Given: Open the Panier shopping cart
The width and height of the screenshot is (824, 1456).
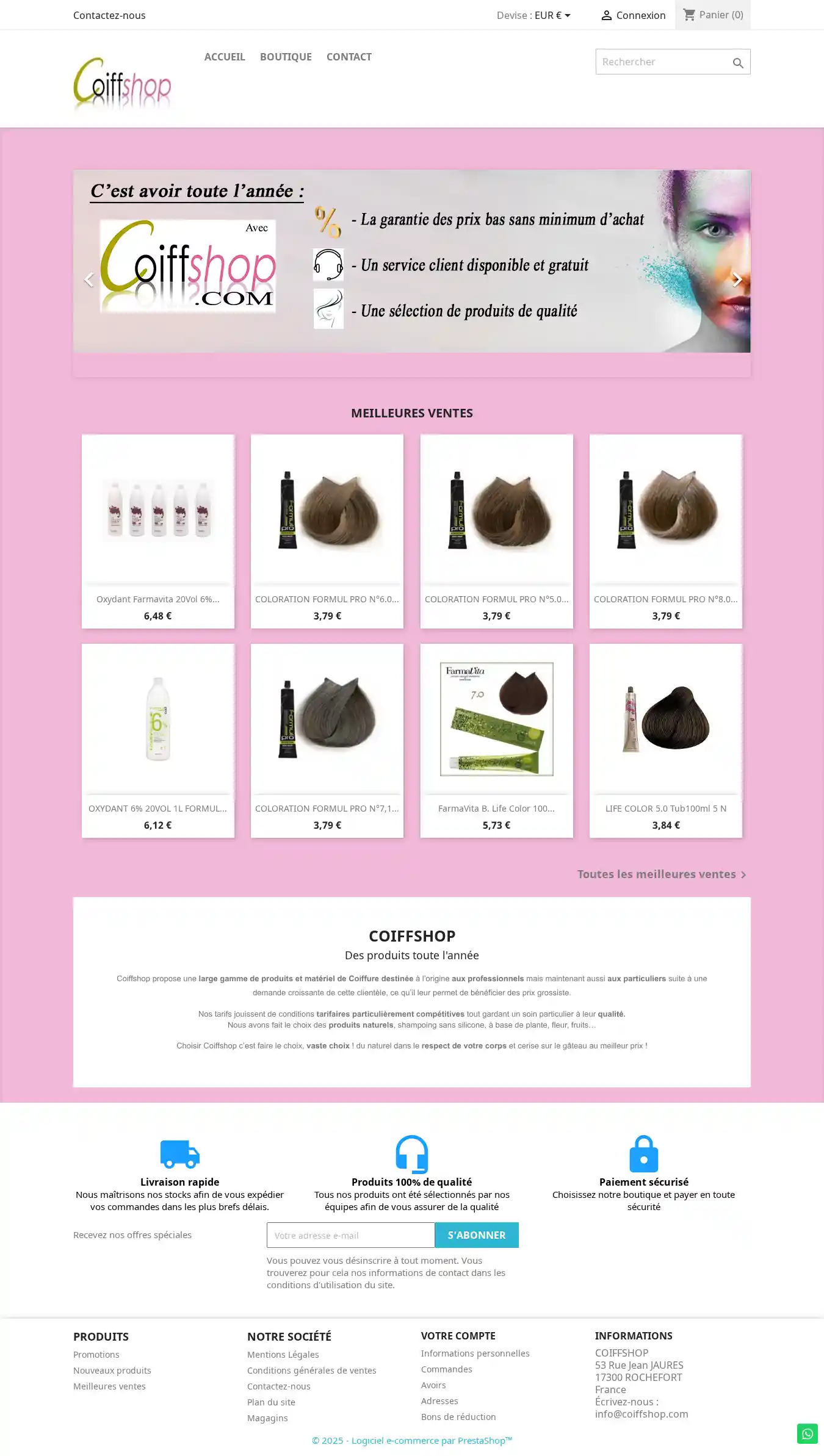Looking at the screenshot, I should click(712, 15).
